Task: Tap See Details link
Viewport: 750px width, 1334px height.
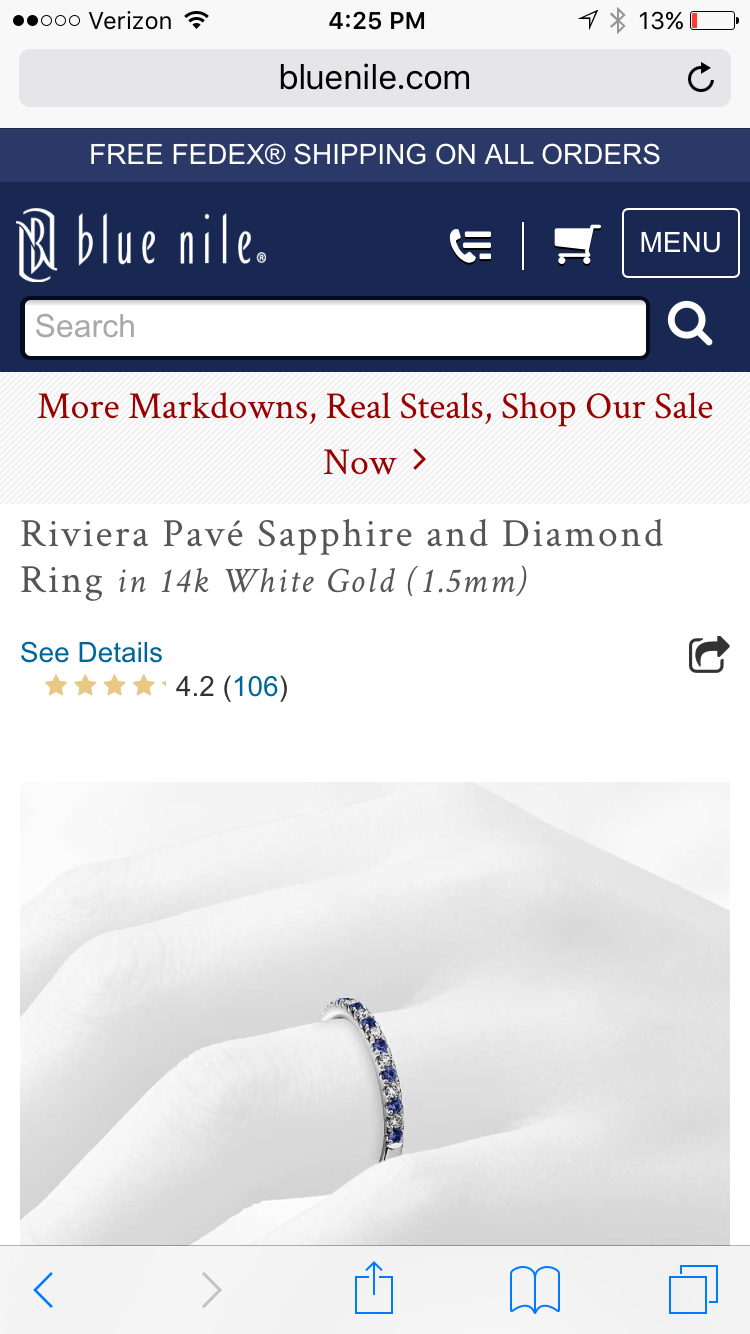Action: 91,652
